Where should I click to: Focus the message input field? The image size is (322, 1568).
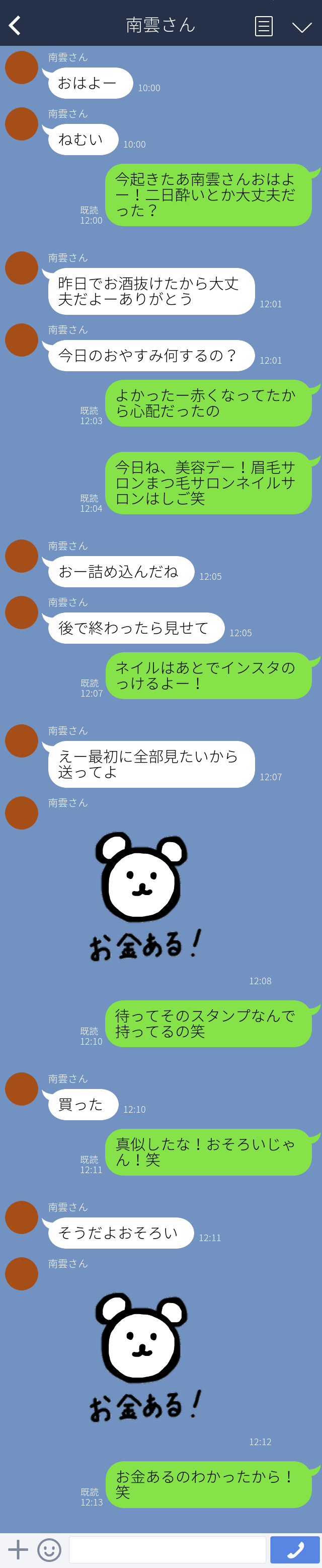point(167,1549)
